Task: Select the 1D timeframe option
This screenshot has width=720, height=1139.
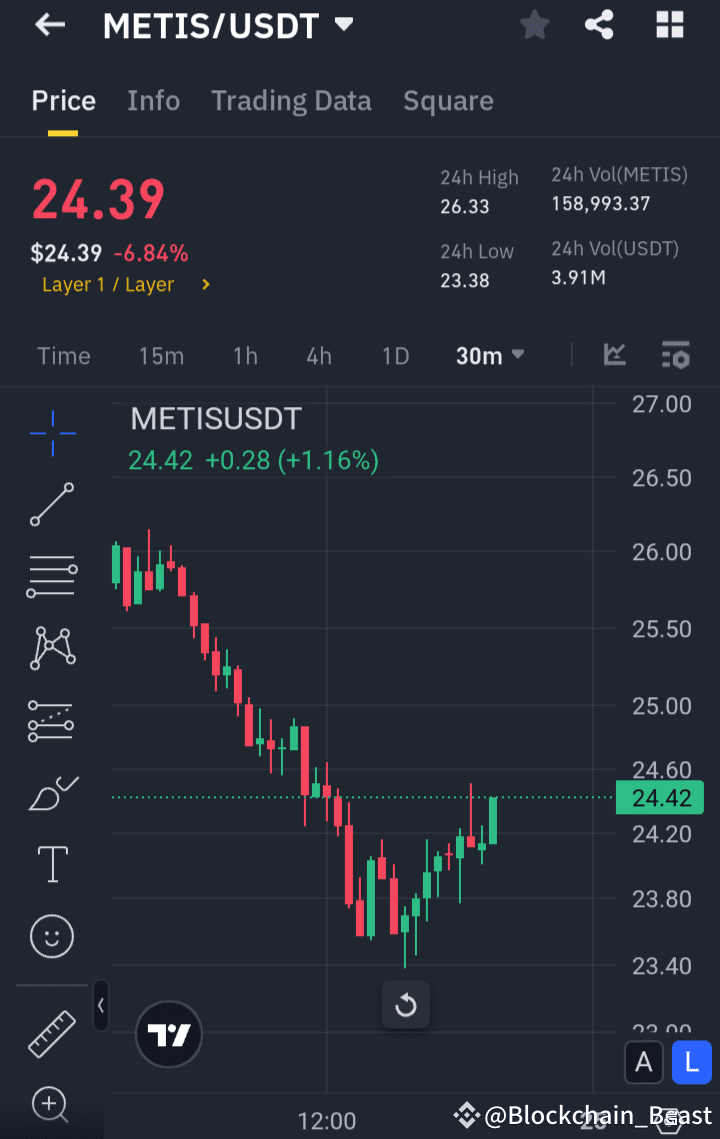Action: point(395,355)
